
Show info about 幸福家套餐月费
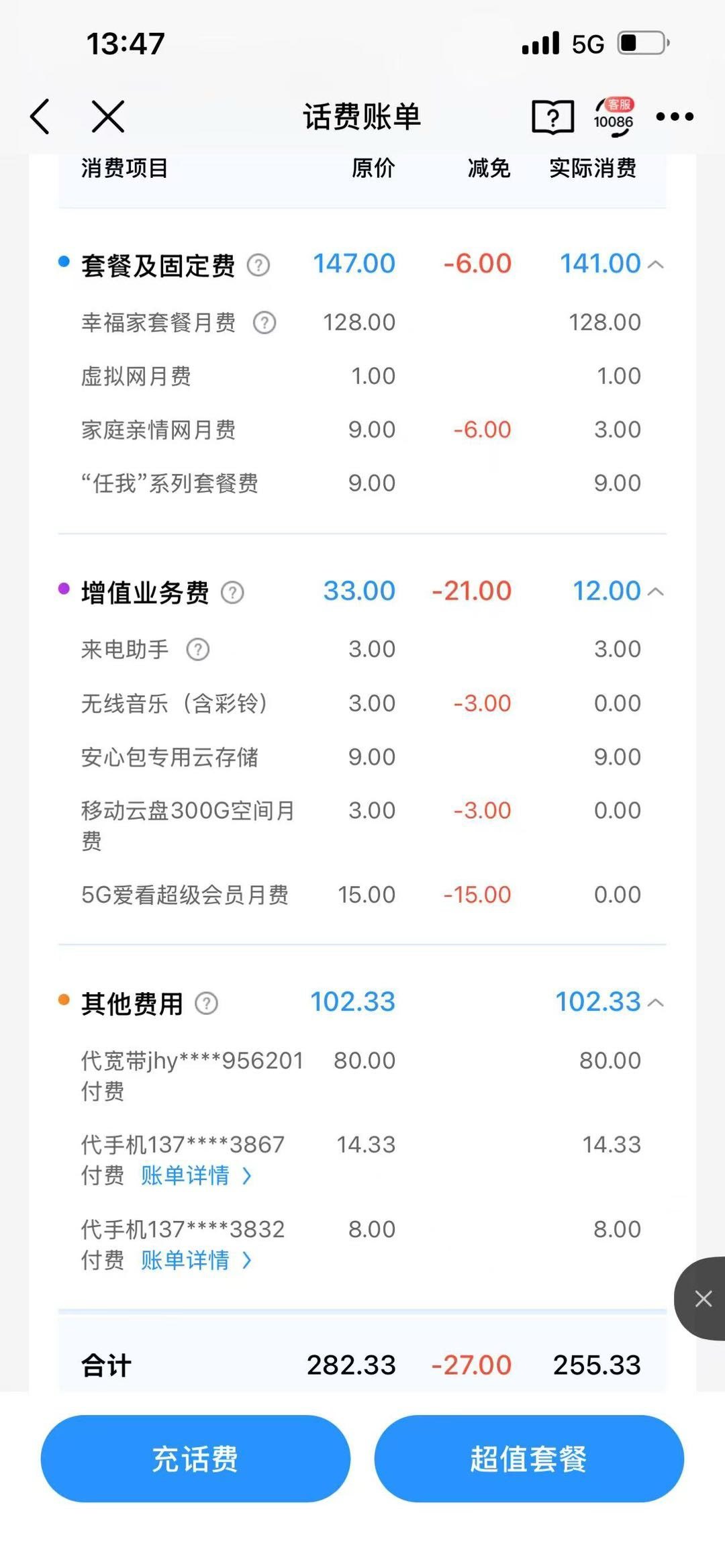click(264, 323)
